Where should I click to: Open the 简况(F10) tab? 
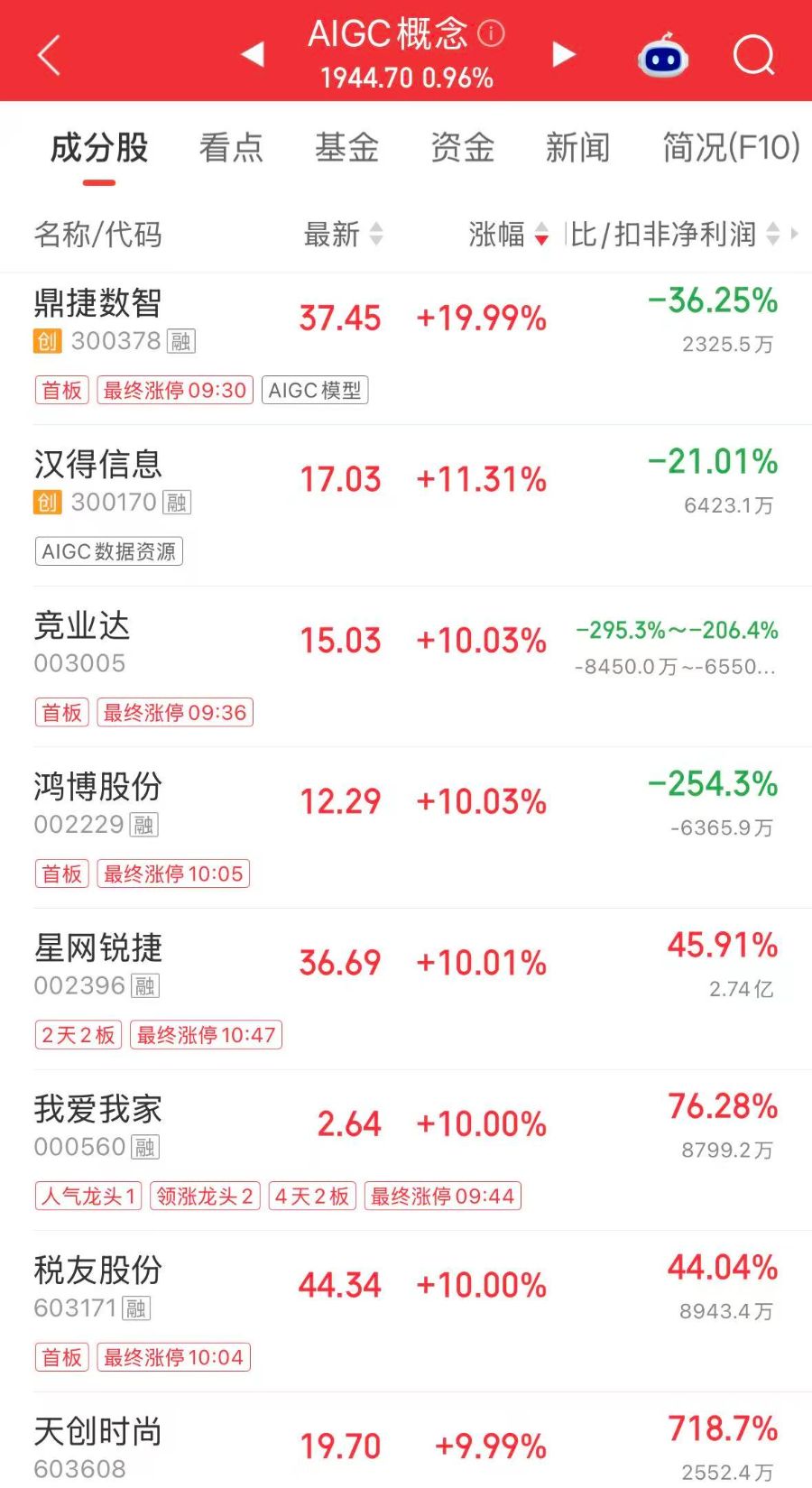732,147
